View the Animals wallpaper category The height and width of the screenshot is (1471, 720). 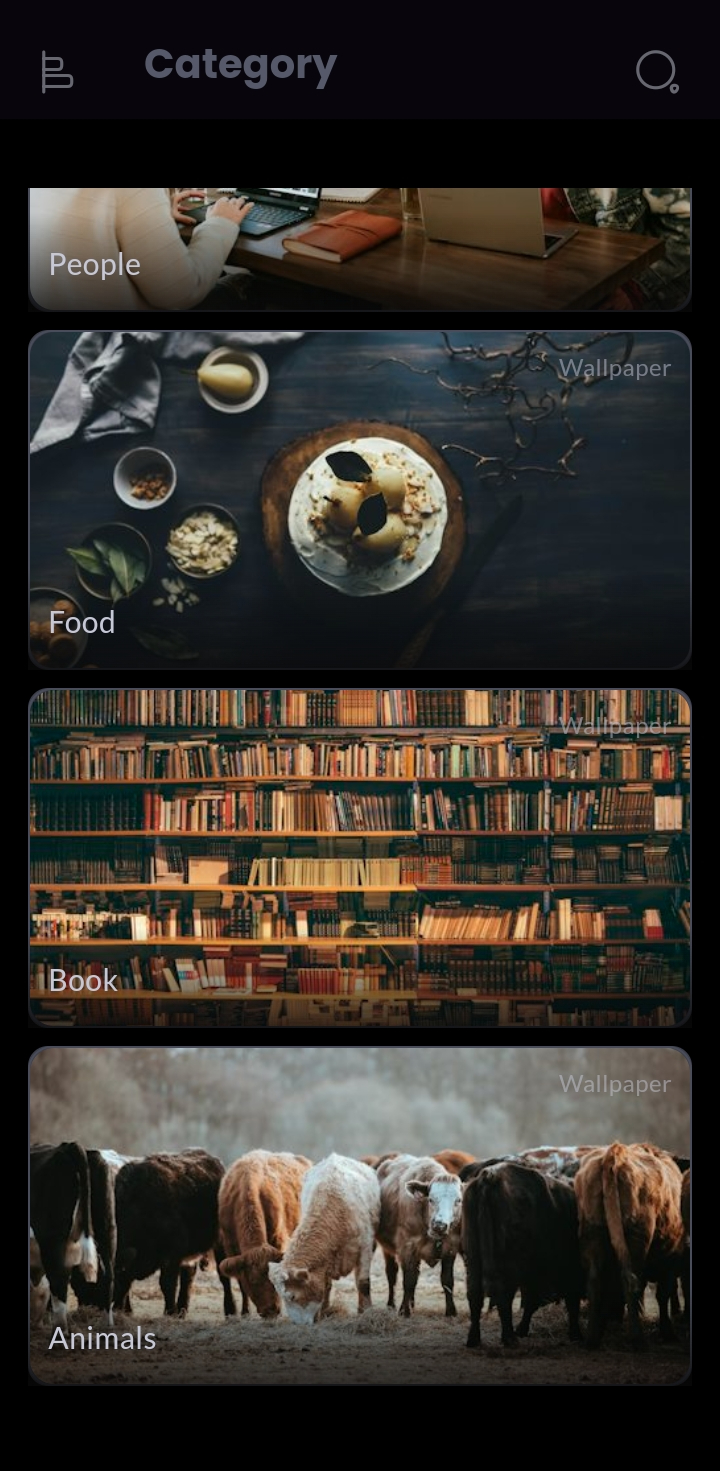click(x=360, y=1215)
